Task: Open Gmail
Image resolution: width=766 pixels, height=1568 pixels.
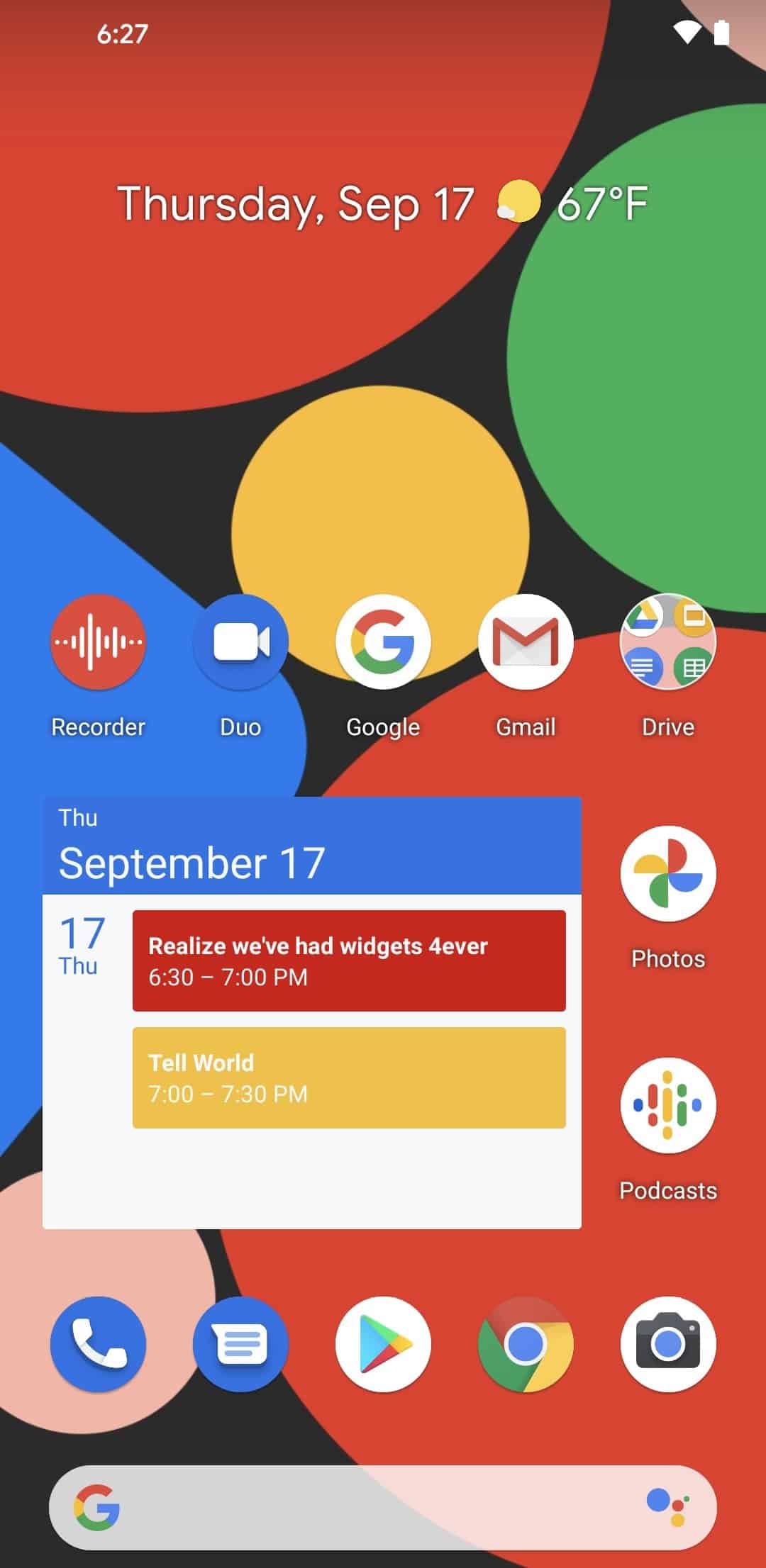Action: click(x=526, y=642)
